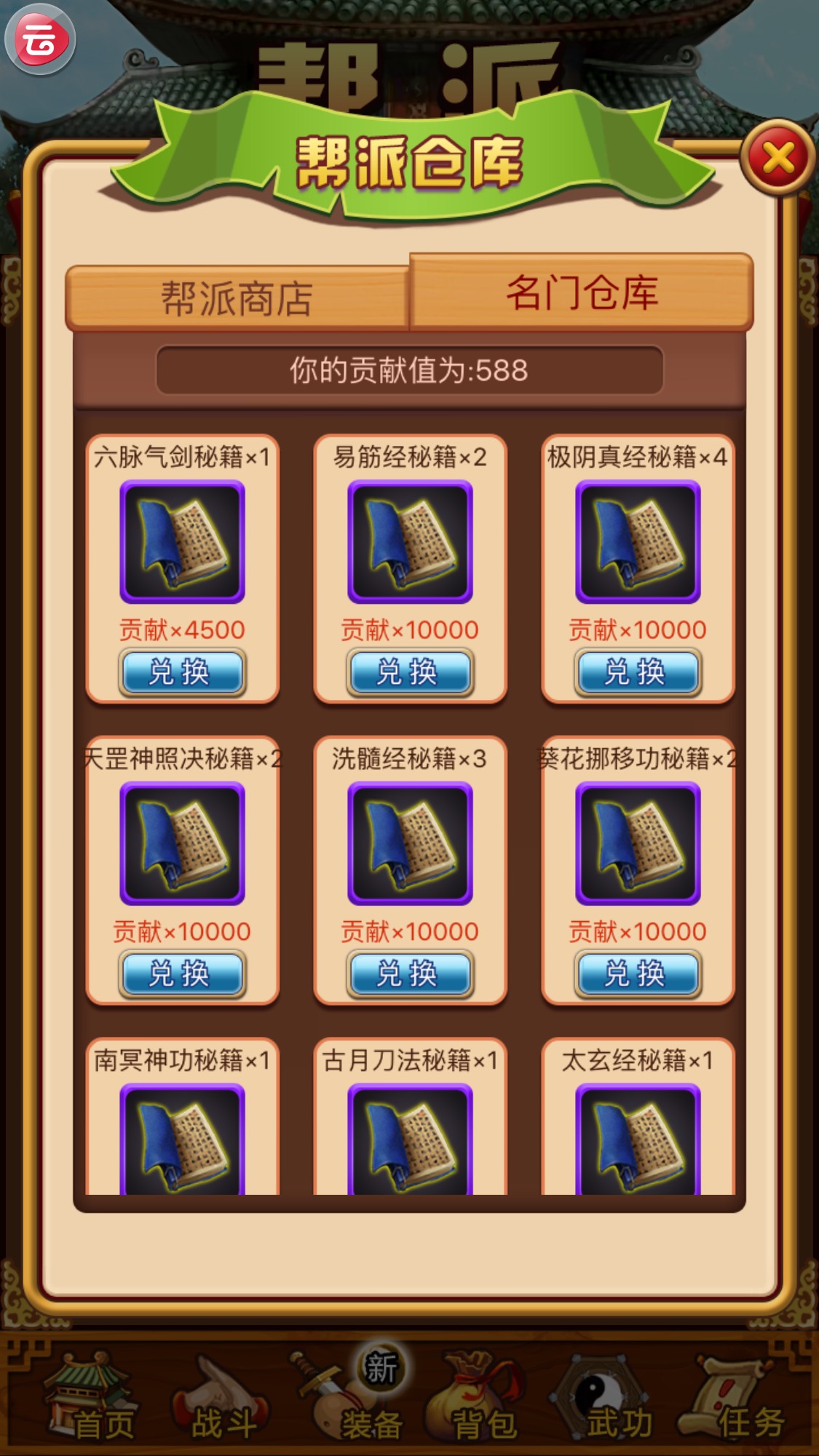Exchange for 极阴真经秘籍
This screenshot has width=819, height=1456.
(x=638, y=672)
